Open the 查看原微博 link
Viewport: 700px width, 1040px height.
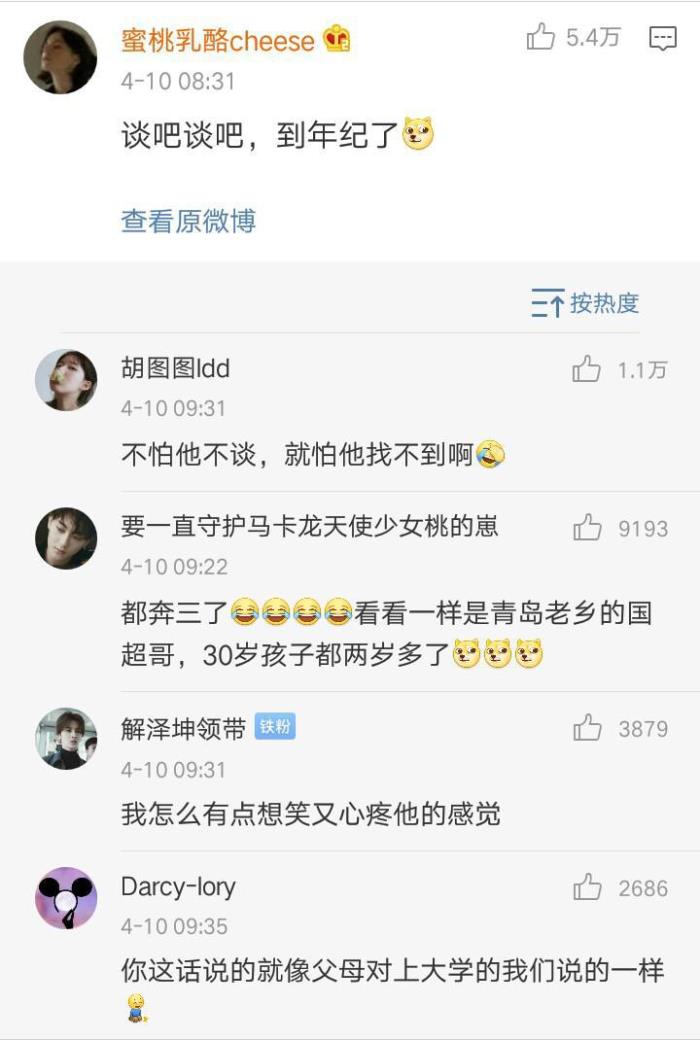(x=188, y=221)
